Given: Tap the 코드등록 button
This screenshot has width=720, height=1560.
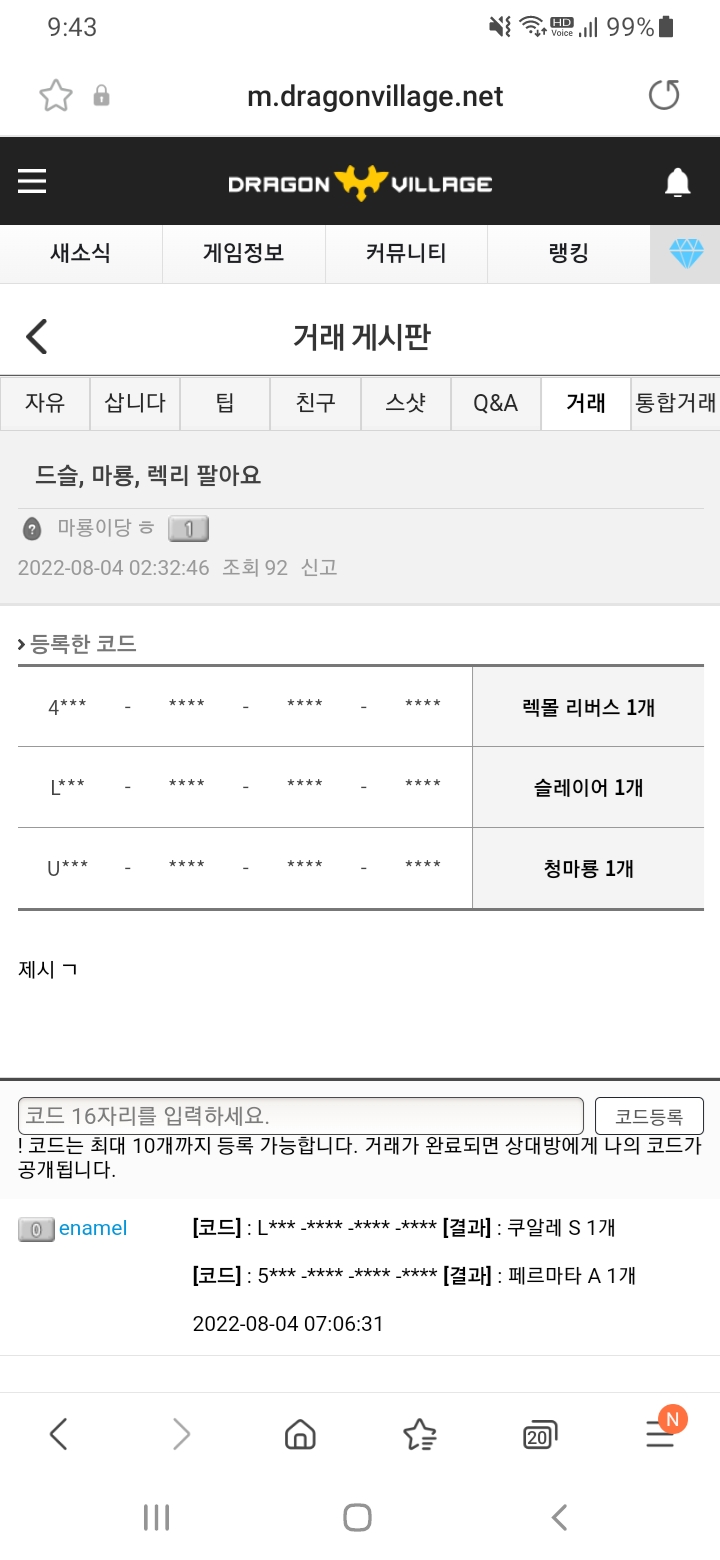Looking at the screenshot, I should [649, 1116].
